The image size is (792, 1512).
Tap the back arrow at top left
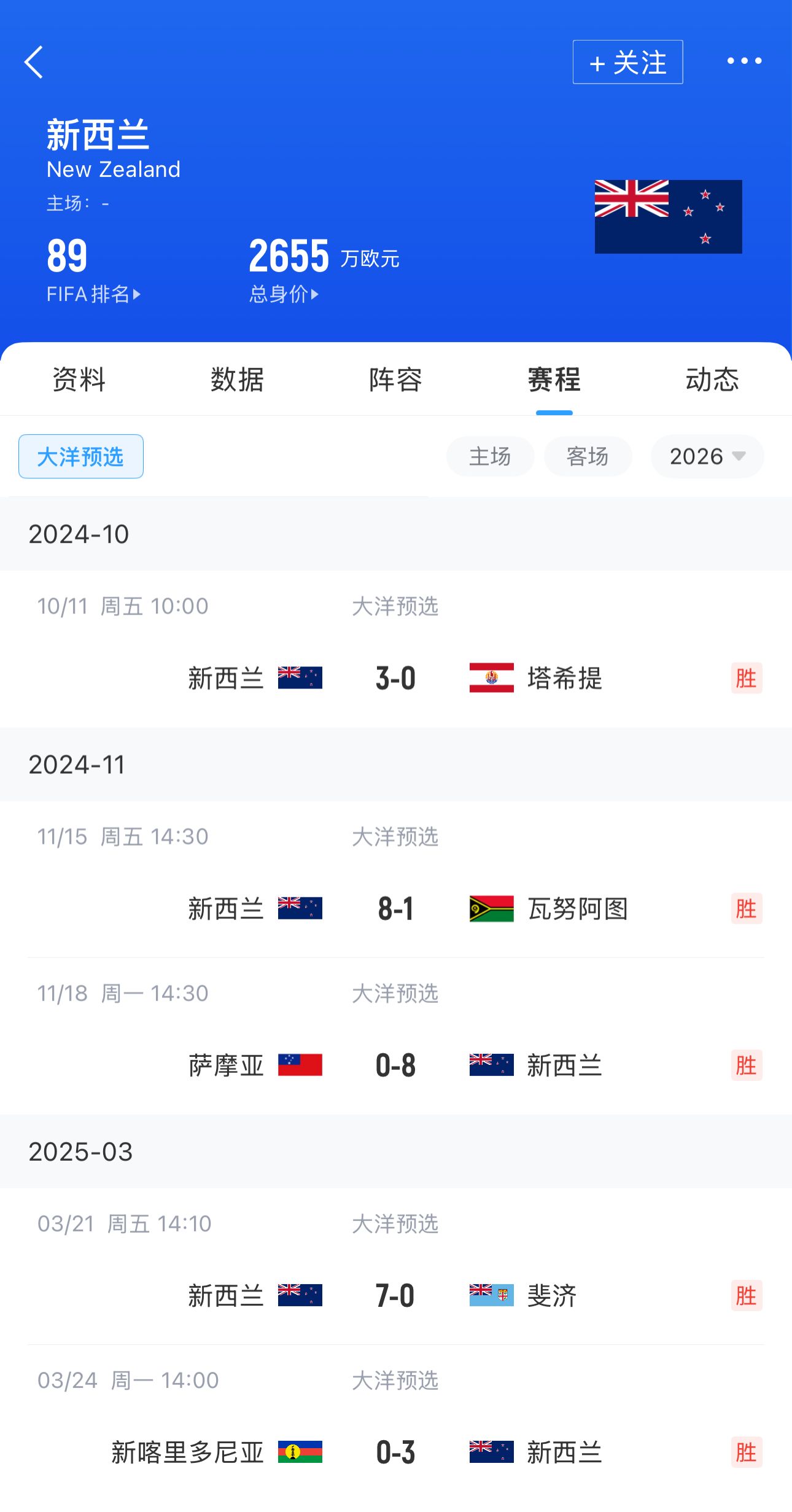(34, 61)
